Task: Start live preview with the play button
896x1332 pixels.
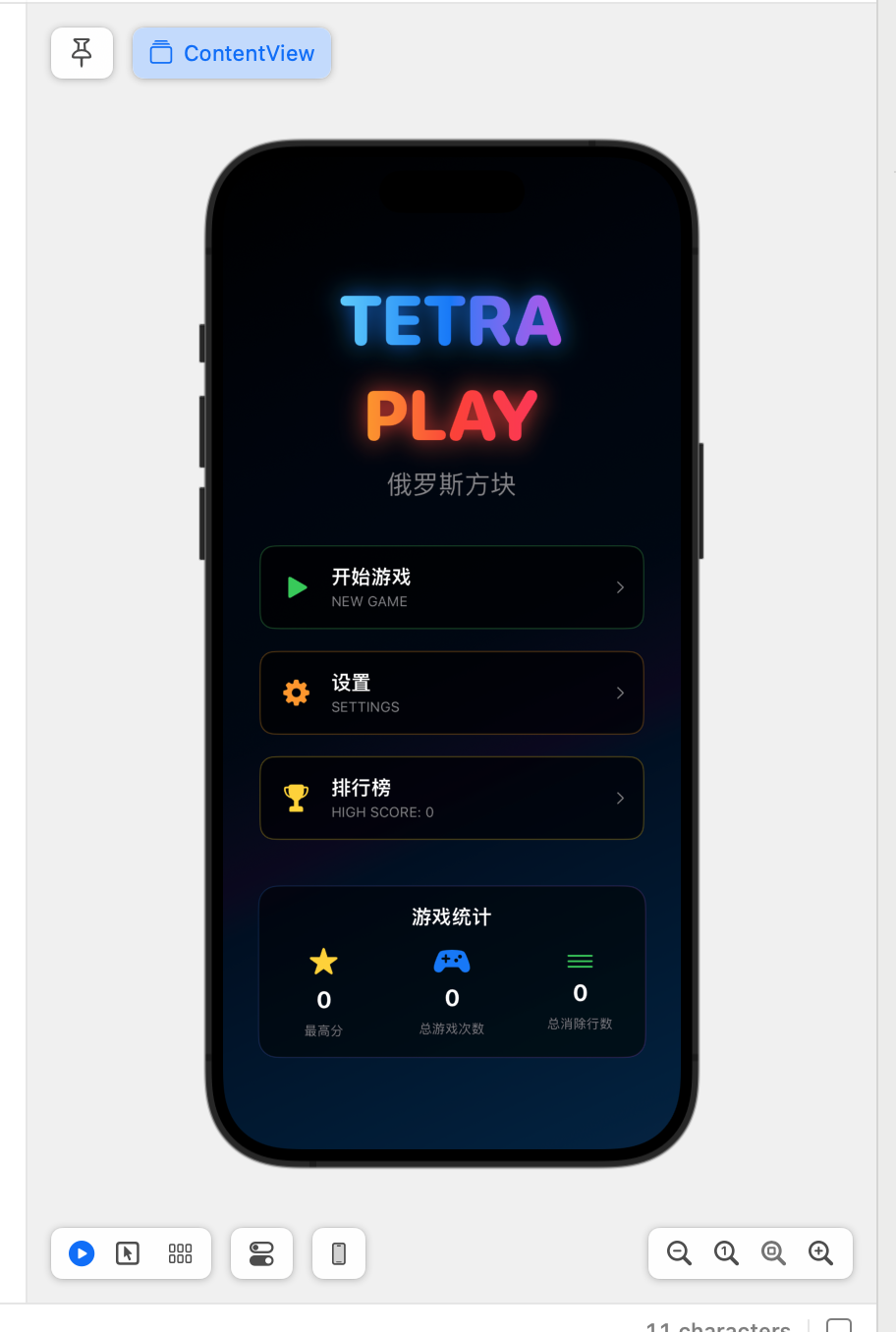Action: tap(82, 1253)
